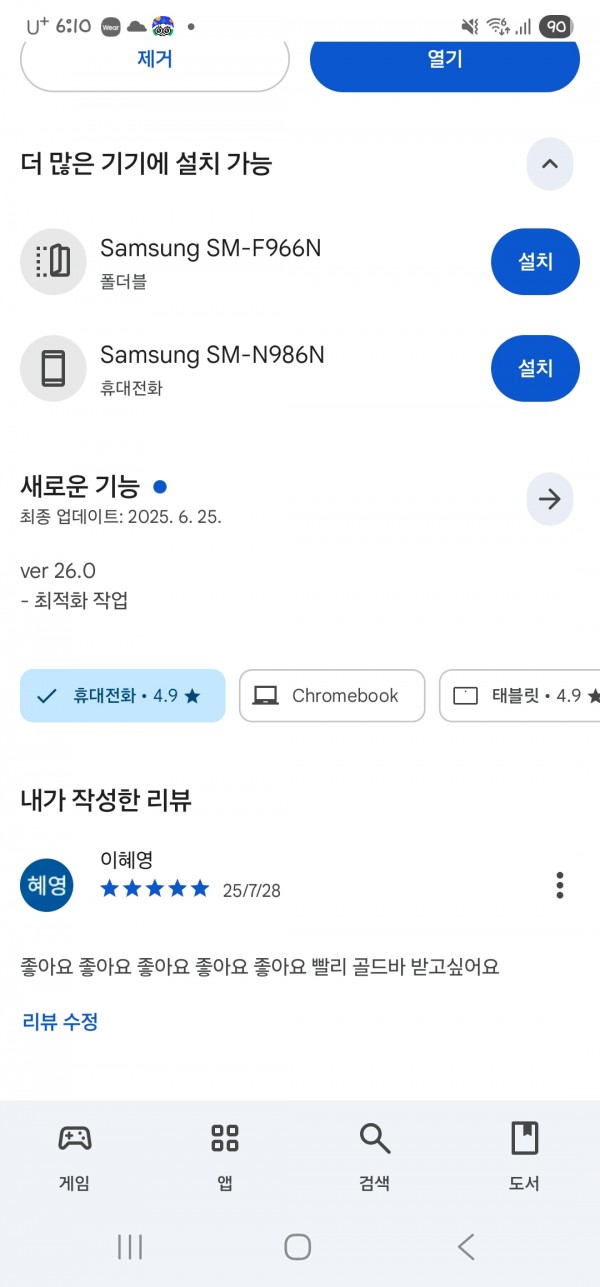Select the 태블릿 ratings chip
600x1287 pixels.
point(520,696)
